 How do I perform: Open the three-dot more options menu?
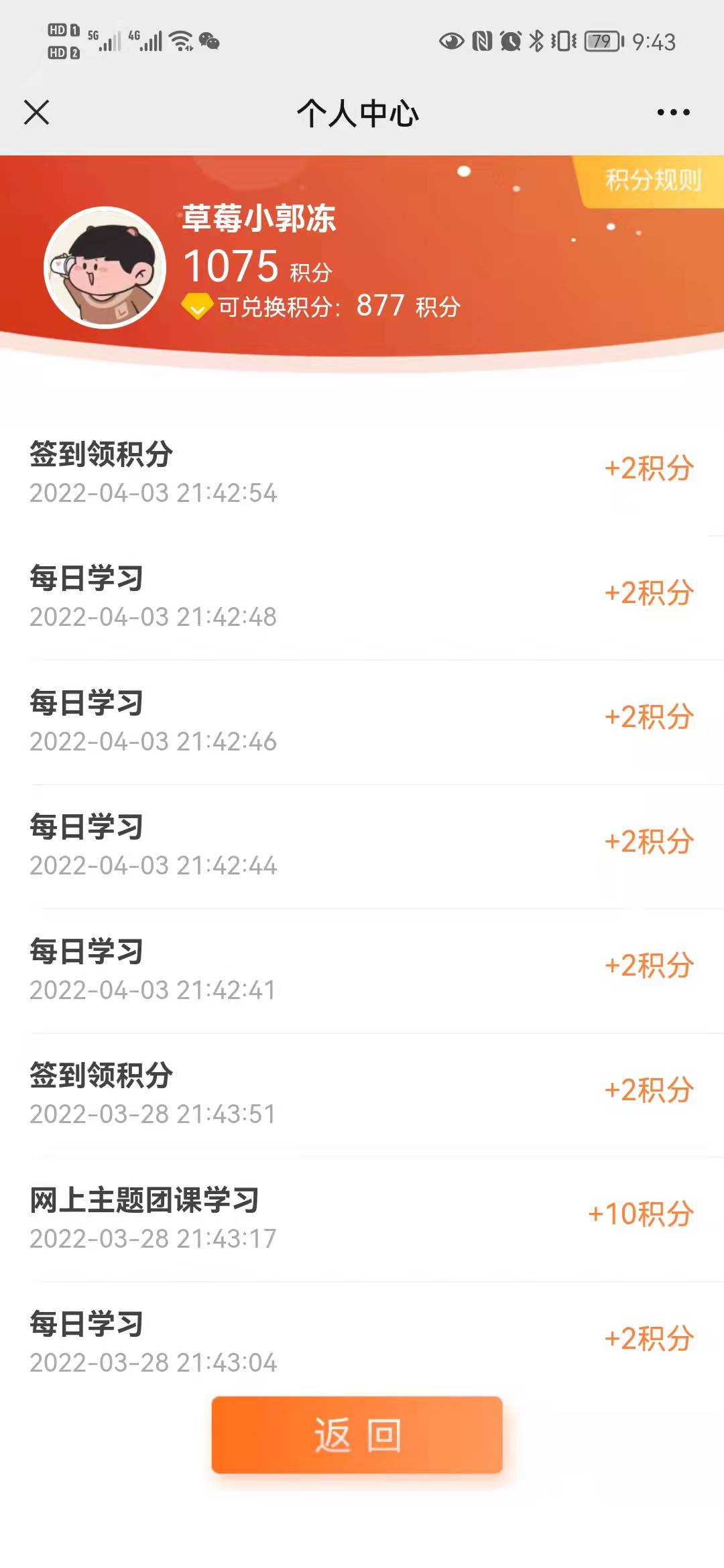pos(673,113)
